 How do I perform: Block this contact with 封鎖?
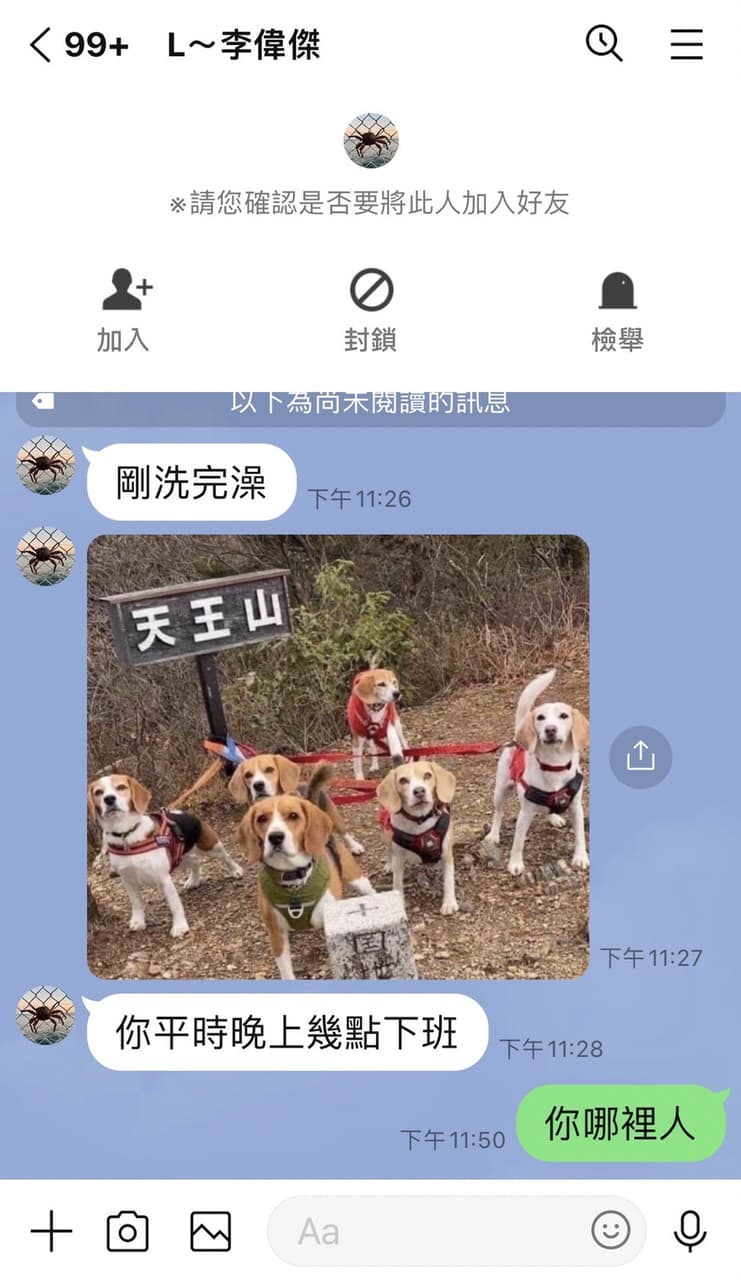coord(371,311)
